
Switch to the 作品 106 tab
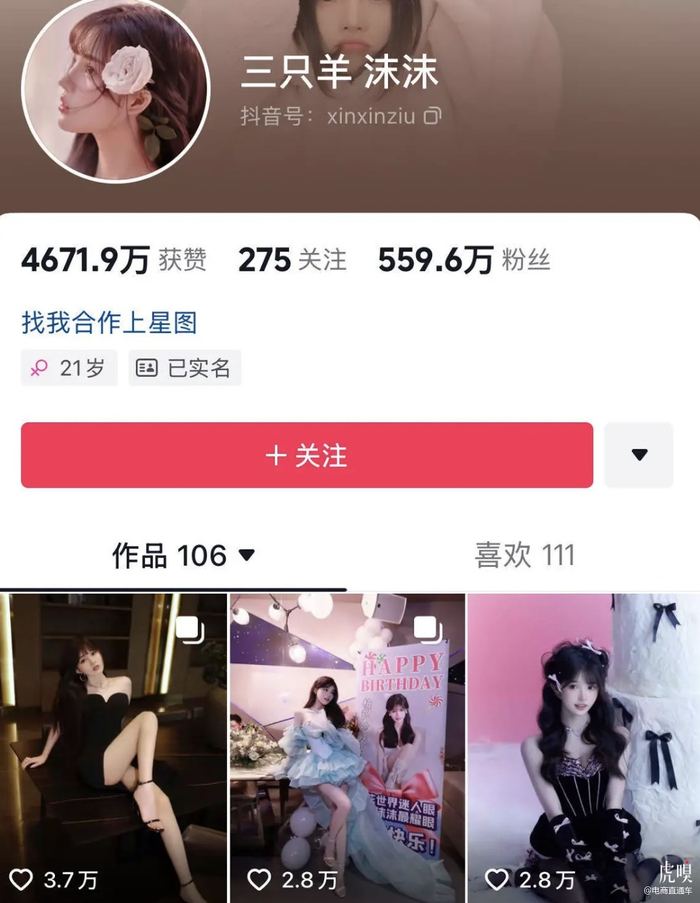point(183,555)
